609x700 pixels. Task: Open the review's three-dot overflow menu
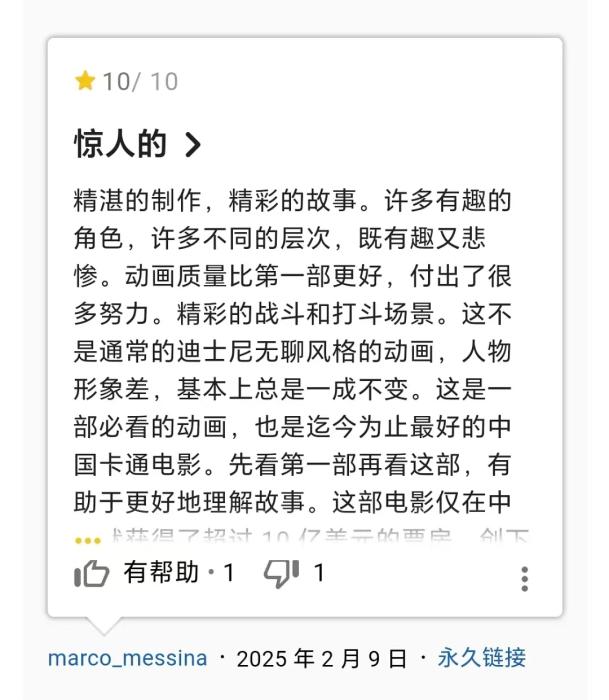click(x=524, y=578)
